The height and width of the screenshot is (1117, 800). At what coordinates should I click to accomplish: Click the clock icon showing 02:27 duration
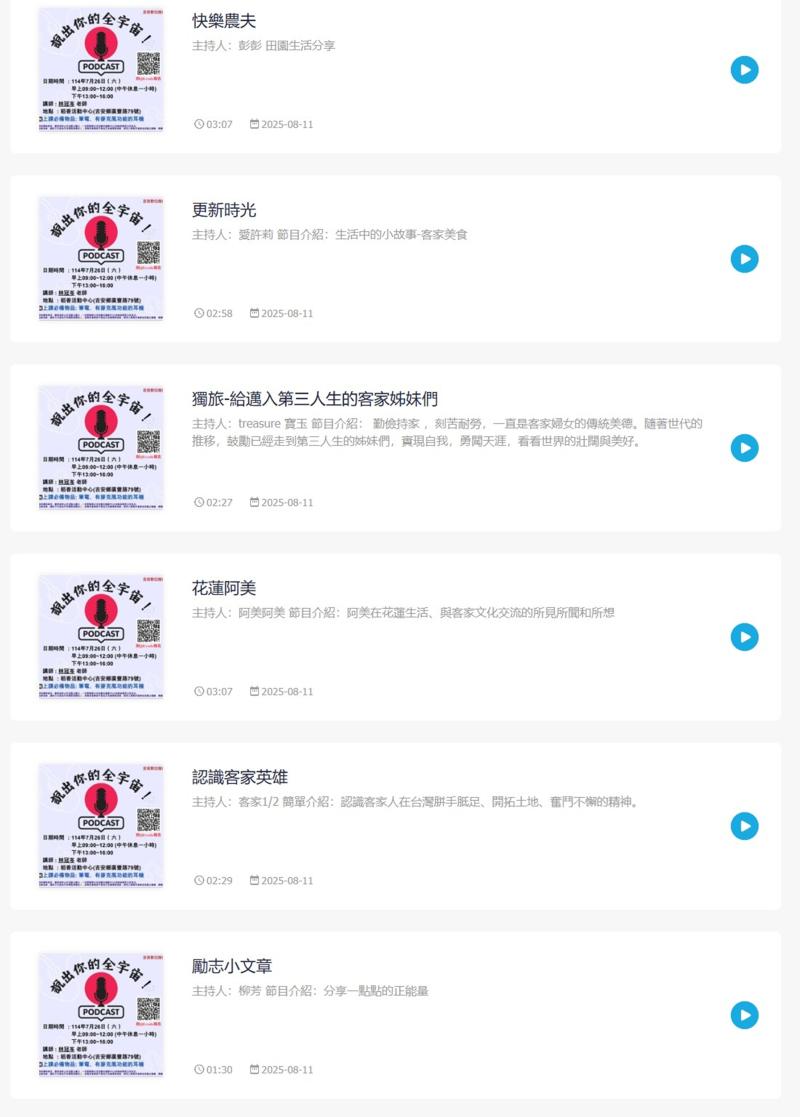click(199, 501)
